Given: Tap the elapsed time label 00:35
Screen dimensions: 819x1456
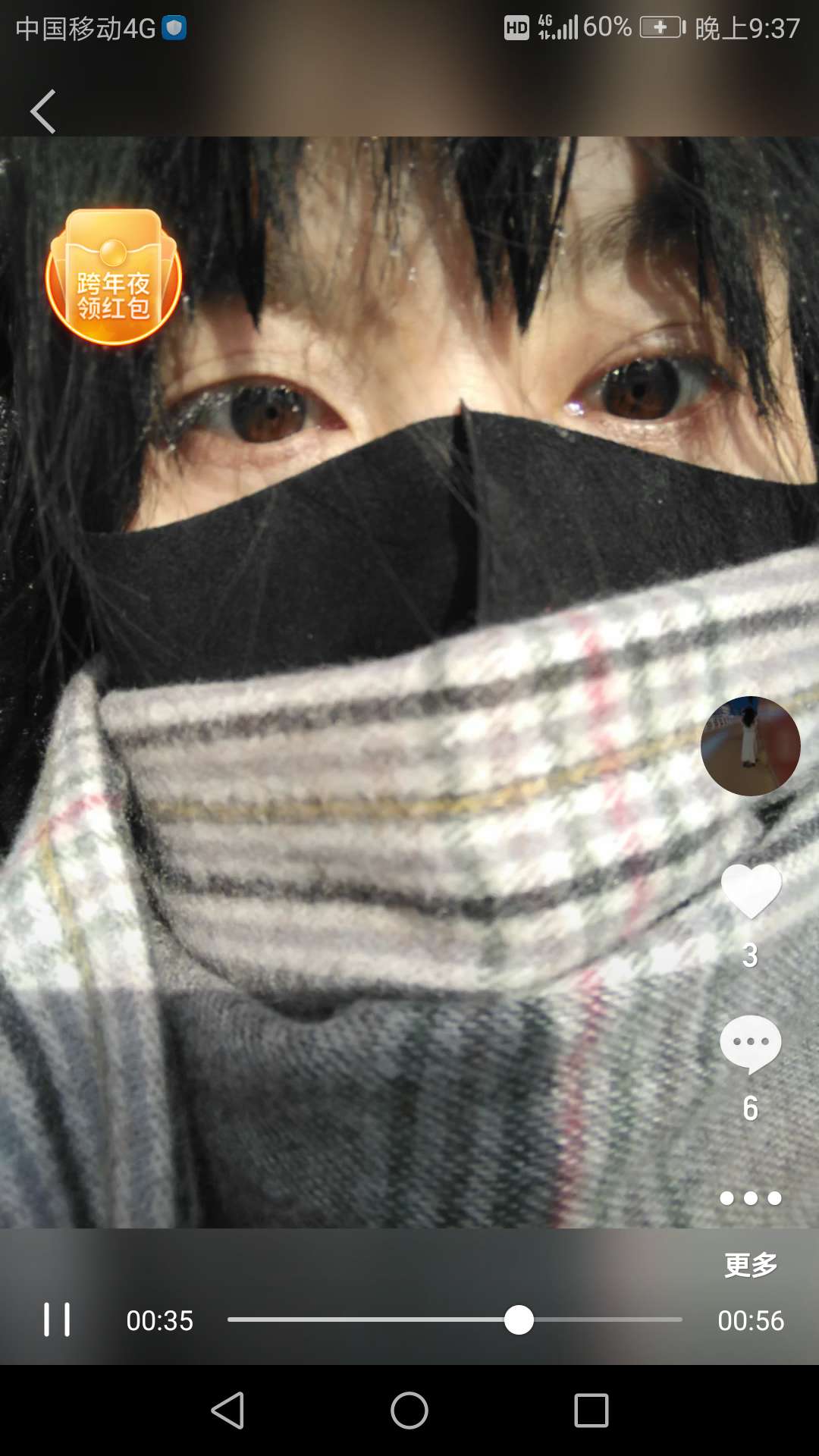Looking at the screenshot, I should click(161, 1319).
